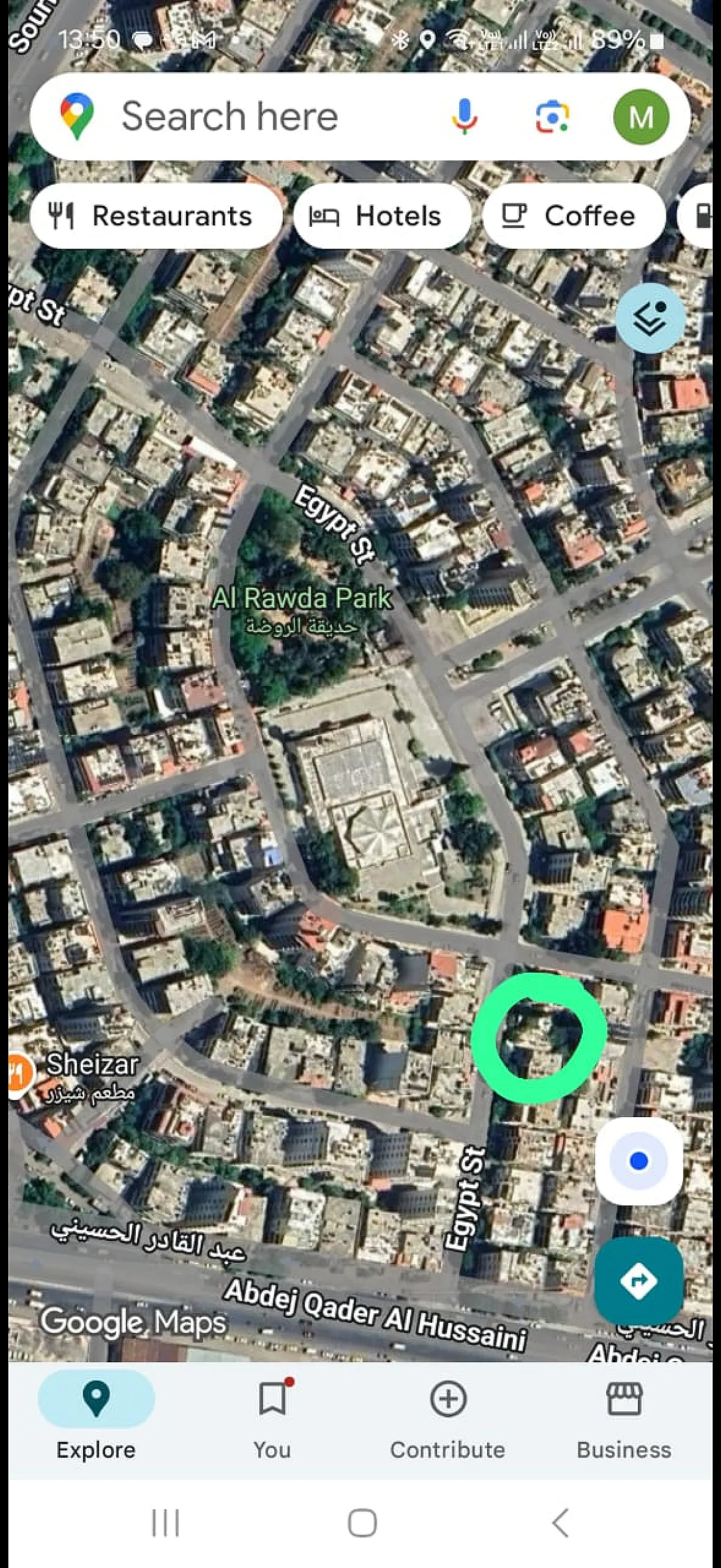721x1568 pixels.
Task: Go back with system back button
Action: click(x=560, y=1523)
